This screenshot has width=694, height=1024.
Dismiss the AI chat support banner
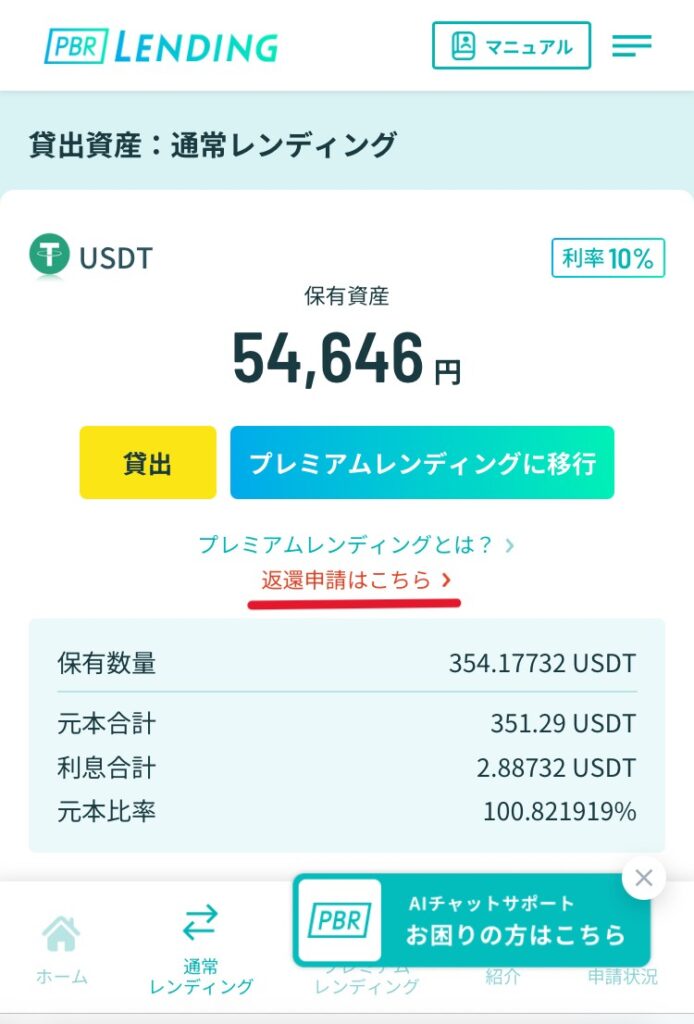pyautogui.click(x=643, y=878)
